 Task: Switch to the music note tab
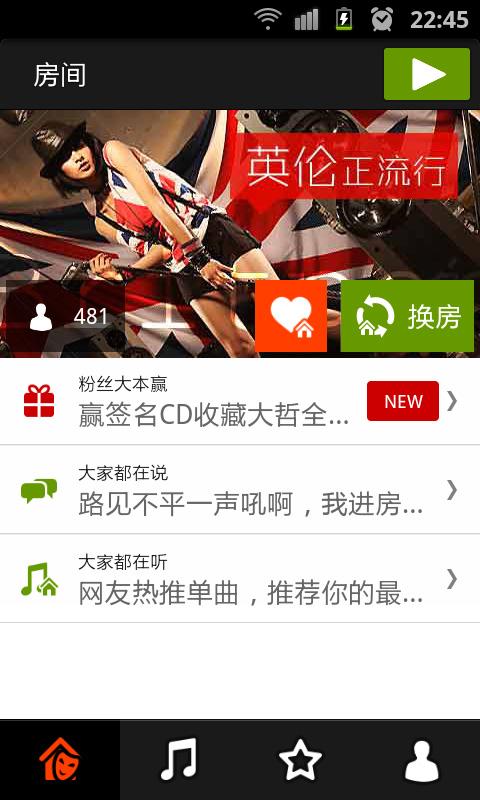180,760
